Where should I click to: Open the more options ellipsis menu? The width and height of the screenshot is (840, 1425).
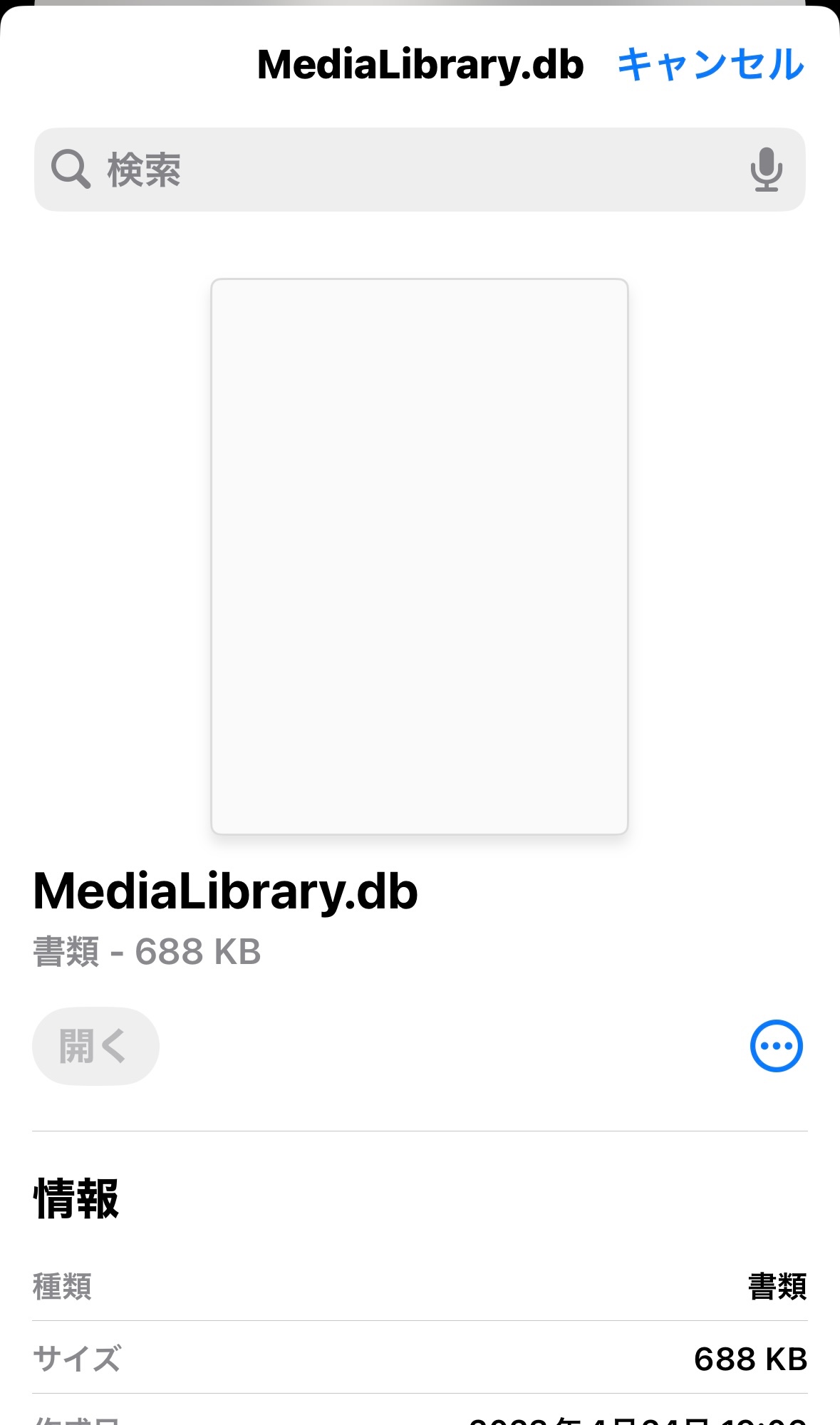coord(776,1046)
